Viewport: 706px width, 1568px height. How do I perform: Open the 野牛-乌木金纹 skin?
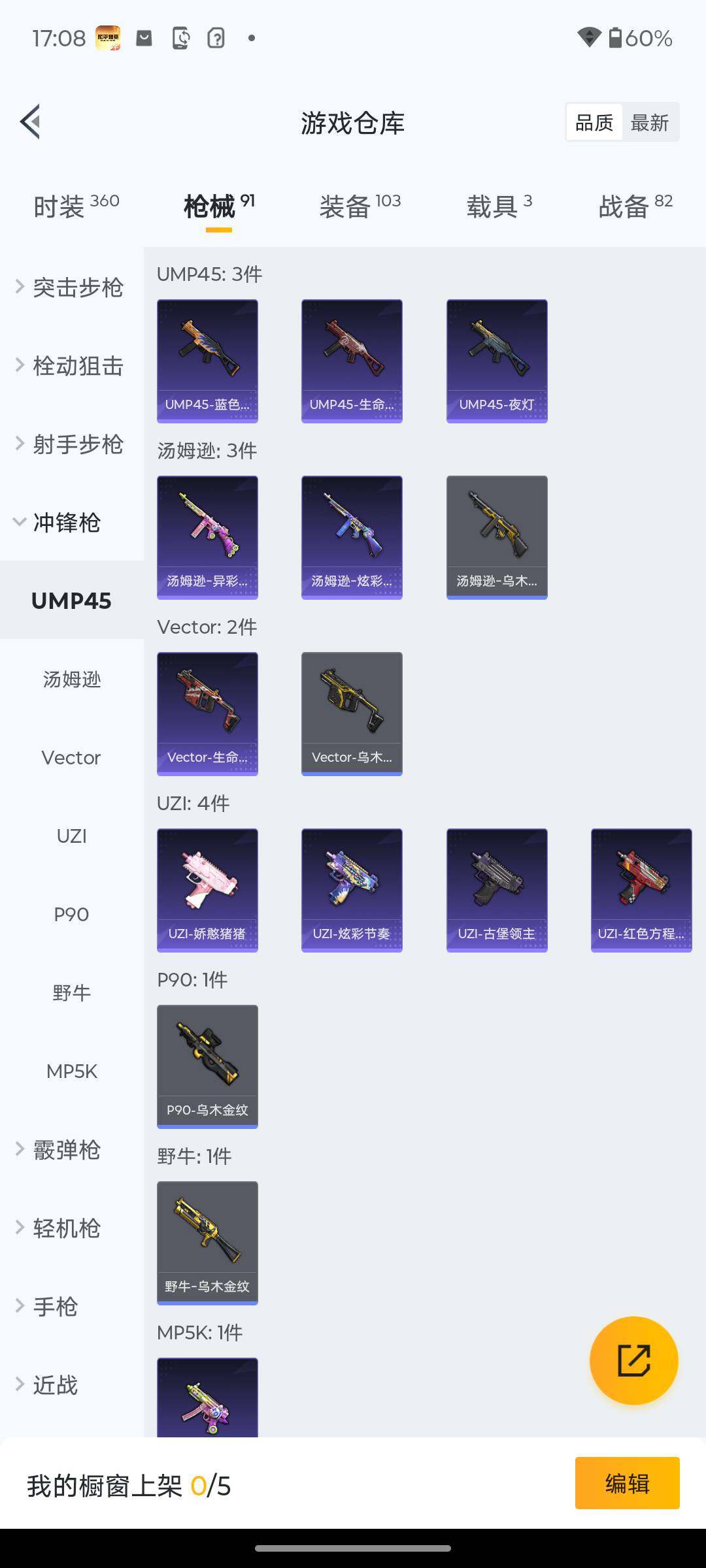pyautogui.click(x=207, y=1243)
